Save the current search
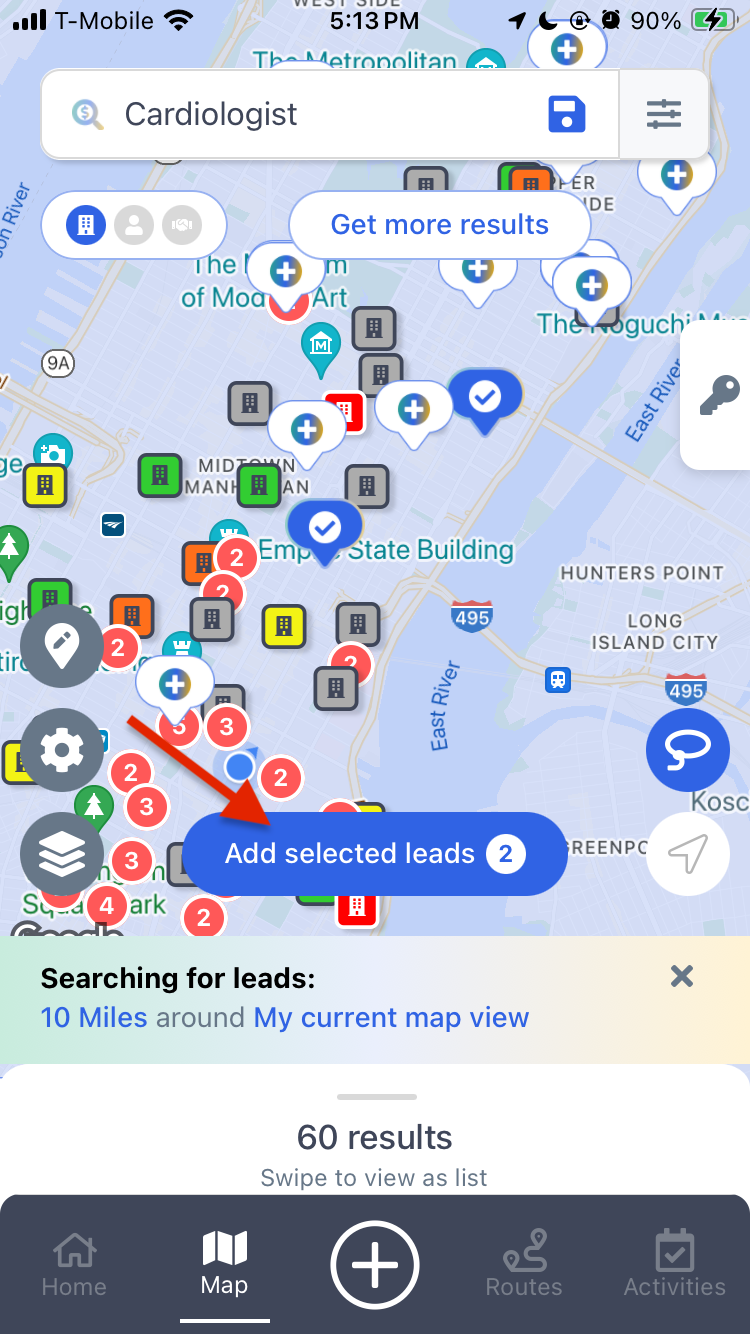Screen dimensions: 750x1334 click(x=566, y=115)
